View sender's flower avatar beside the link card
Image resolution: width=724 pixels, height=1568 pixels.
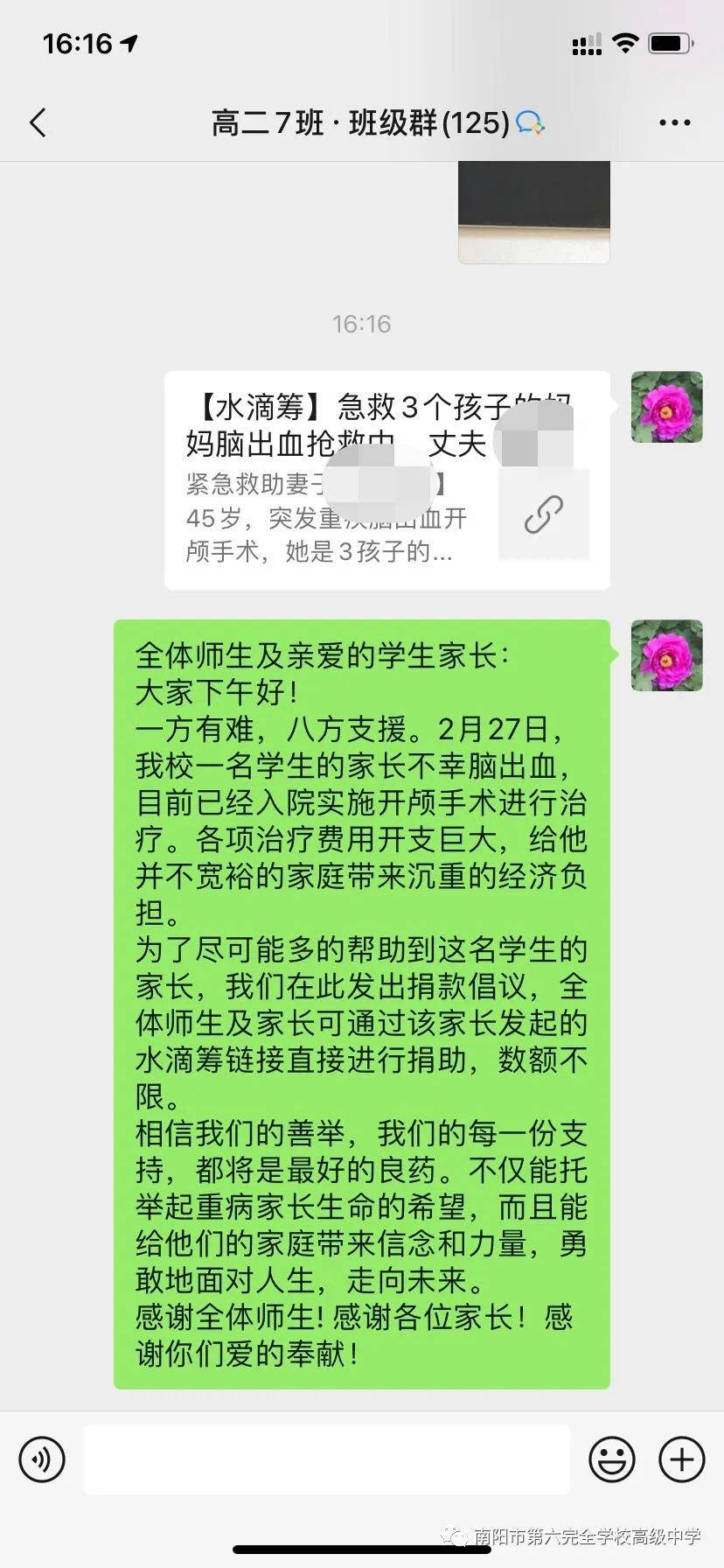click(x=666, y=407)
